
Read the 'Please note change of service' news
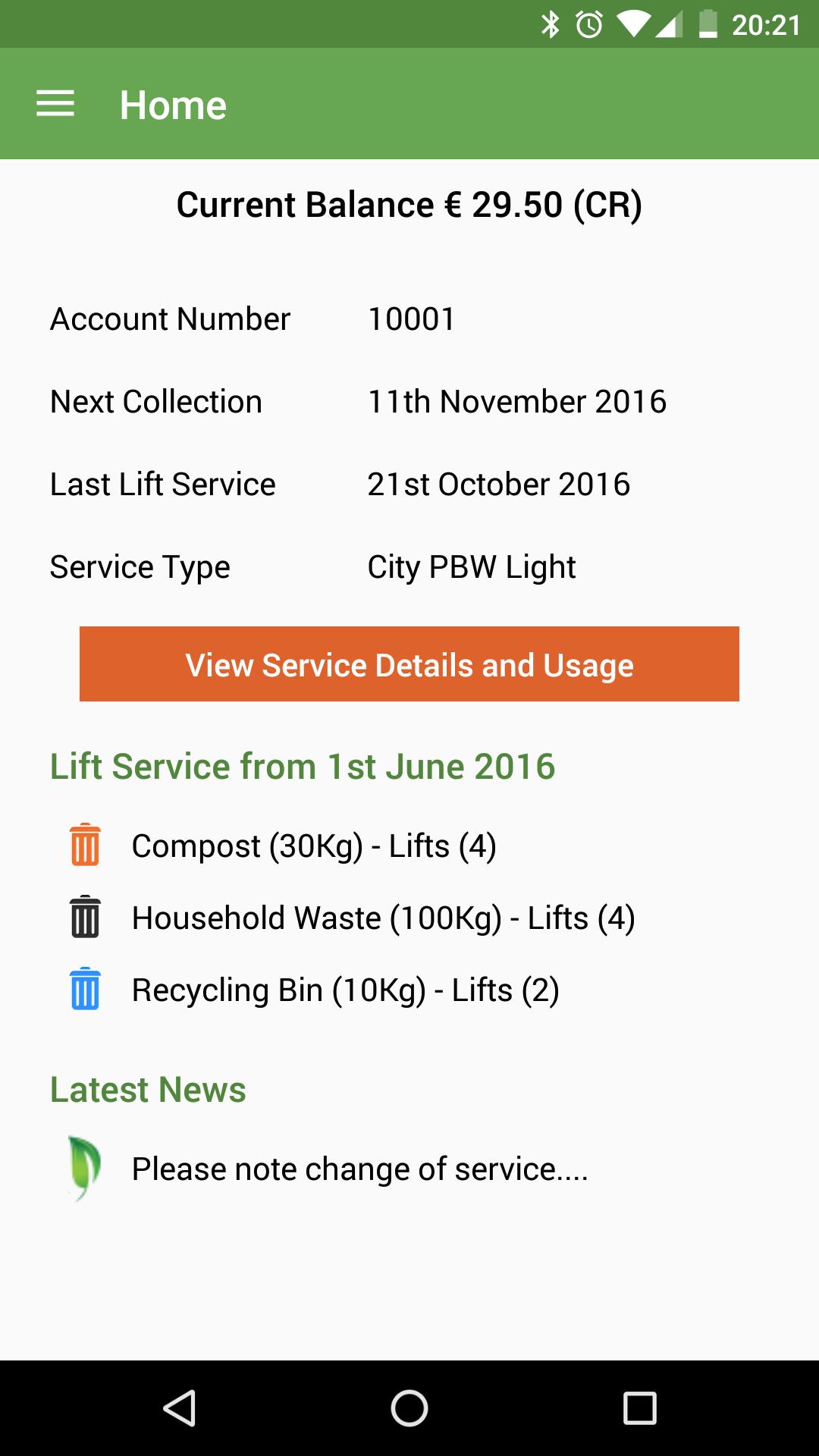pos(359,1169)
